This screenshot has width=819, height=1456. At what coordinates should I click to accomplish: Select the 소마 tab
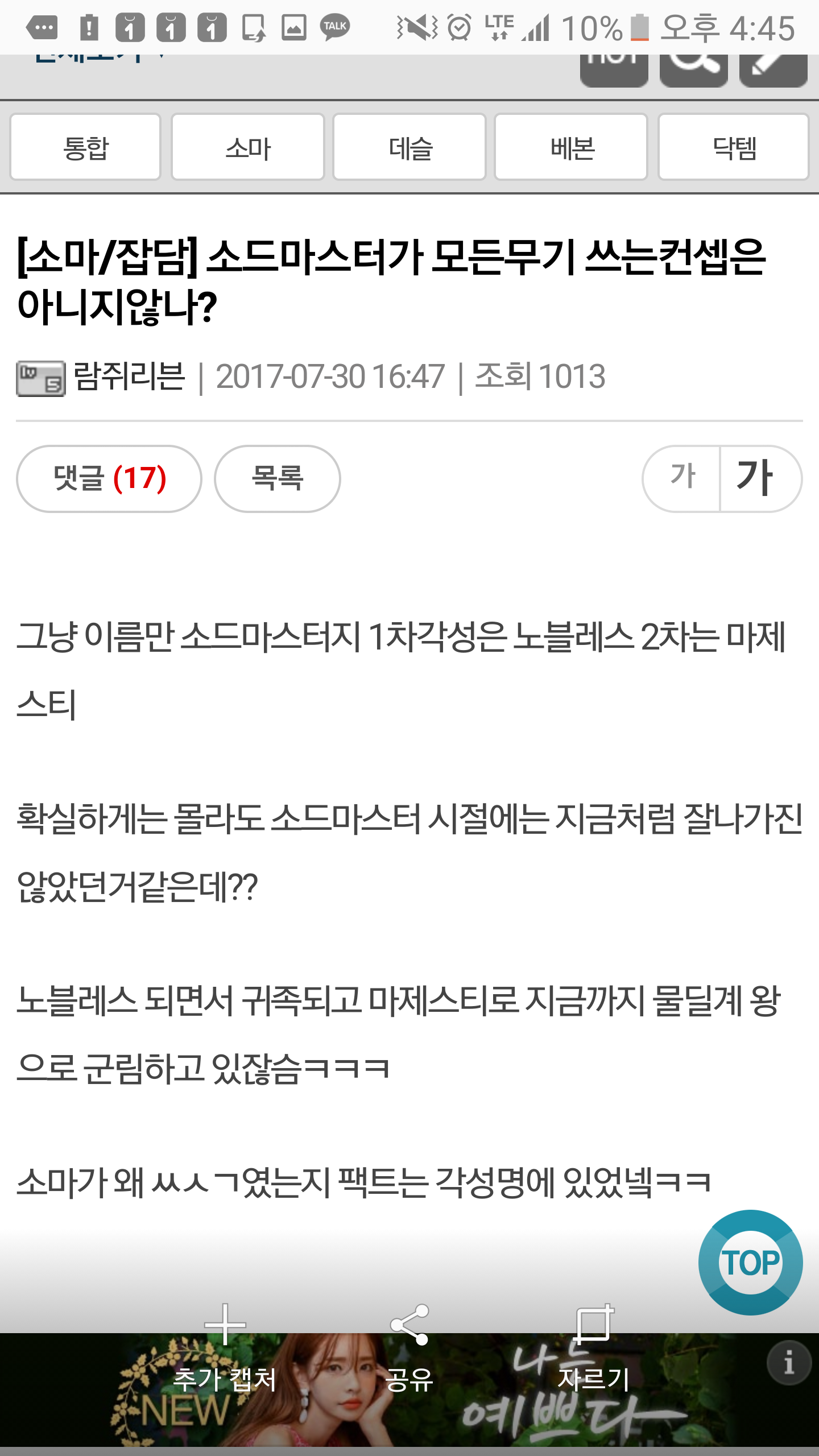coord(248,148)
